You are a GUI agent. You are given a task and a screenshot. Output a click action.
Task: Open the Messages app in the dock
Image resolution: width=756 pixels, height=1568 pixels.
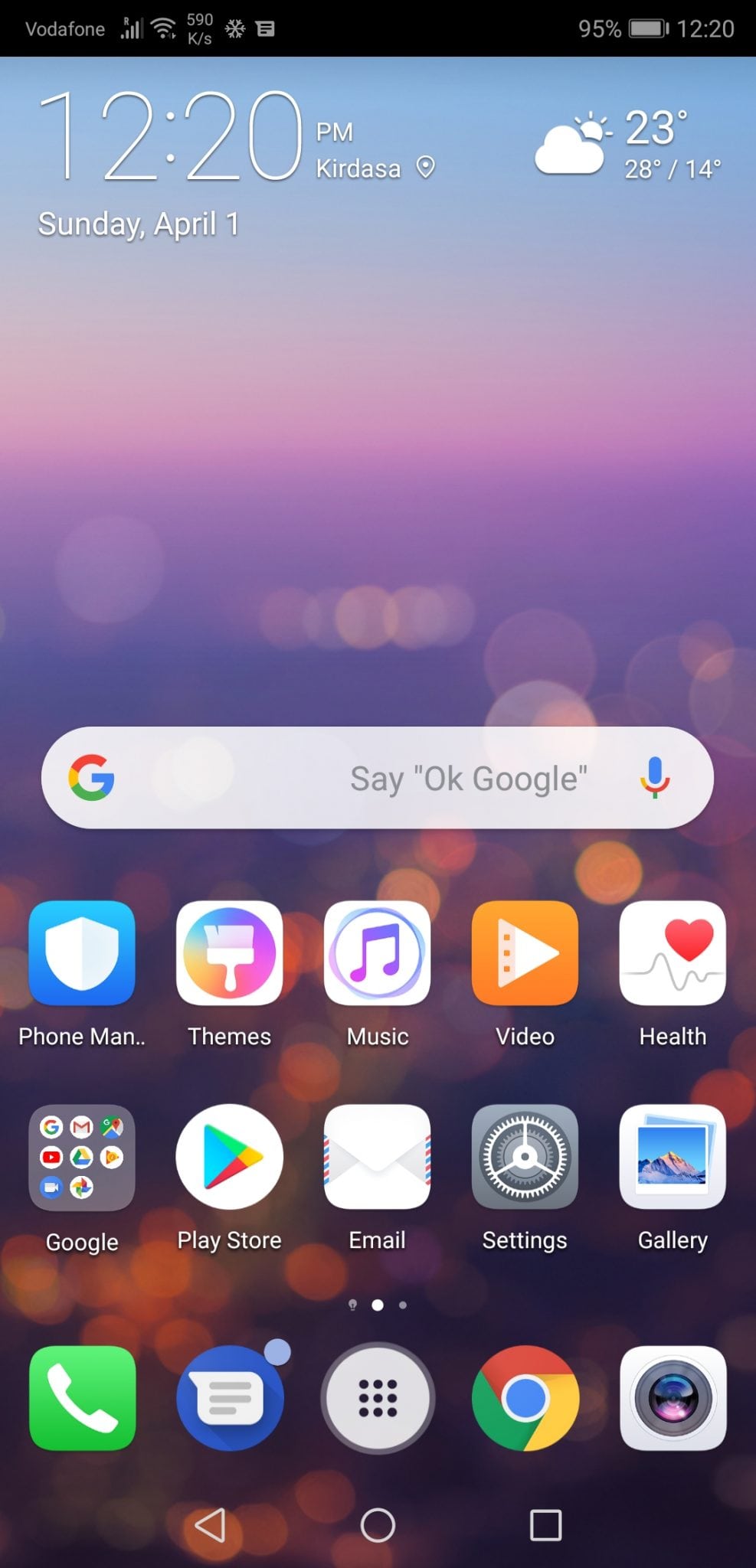point(230,1398)
